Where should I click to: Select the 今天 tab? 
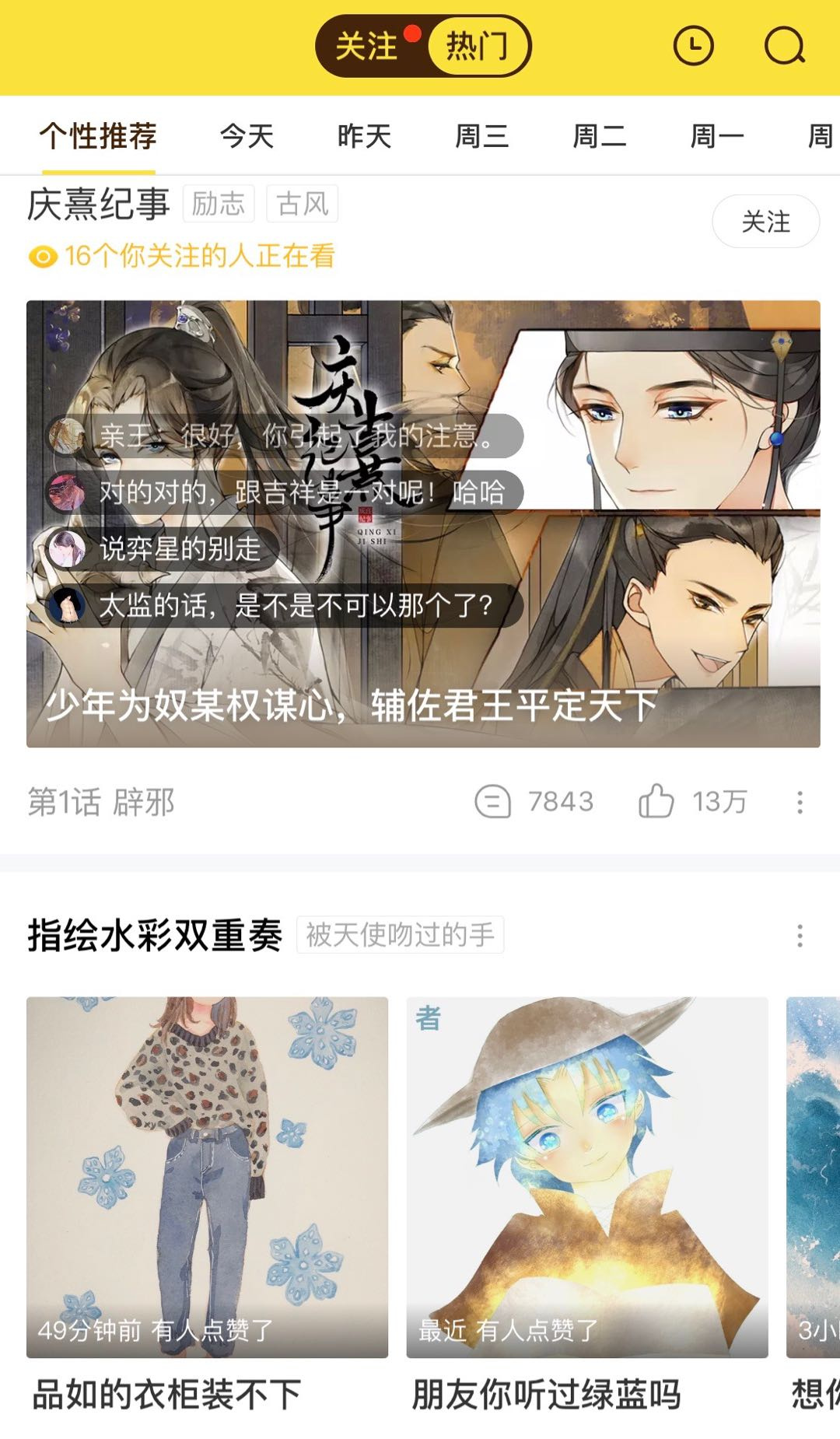point(247,137)
